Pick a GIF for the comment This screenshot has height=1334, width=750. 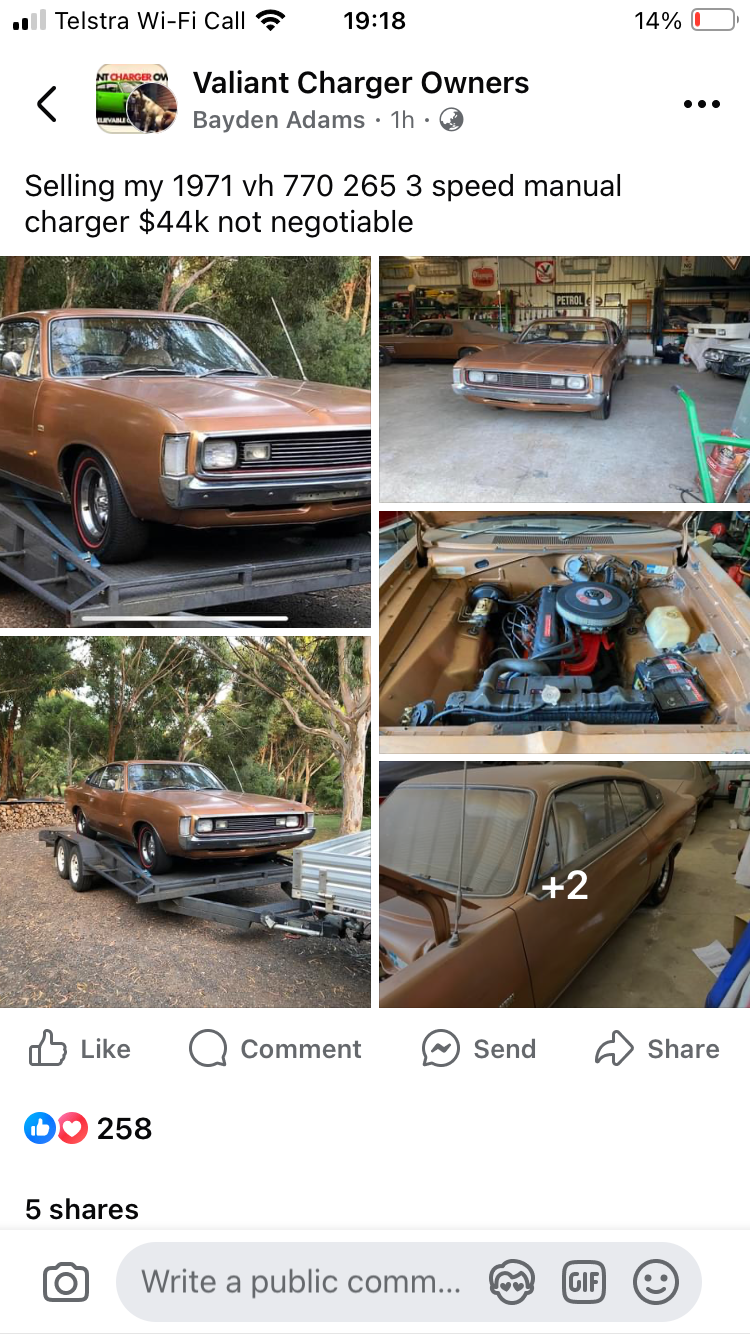(583, 1282)
